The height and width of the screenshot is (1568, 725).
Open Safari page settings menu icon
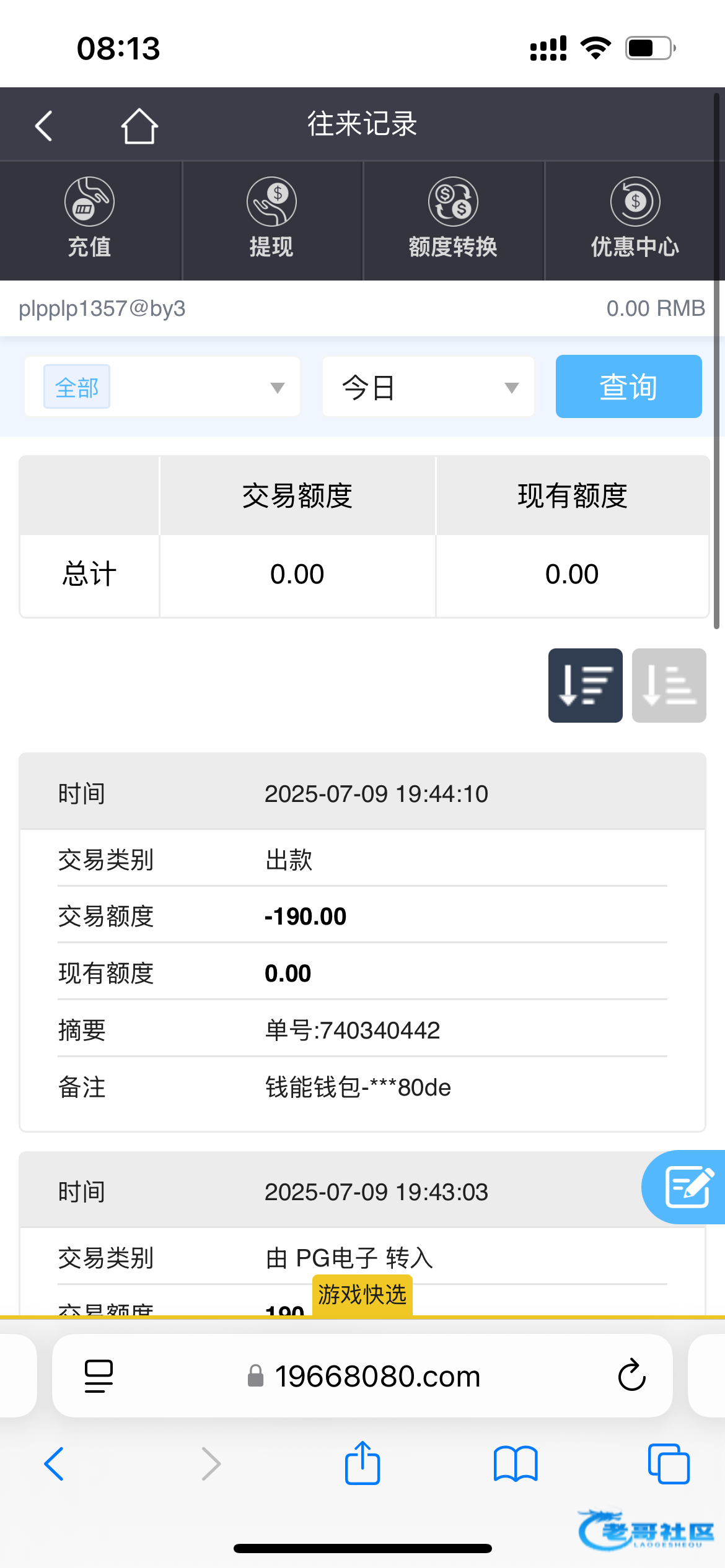[x=99, y=1376]
